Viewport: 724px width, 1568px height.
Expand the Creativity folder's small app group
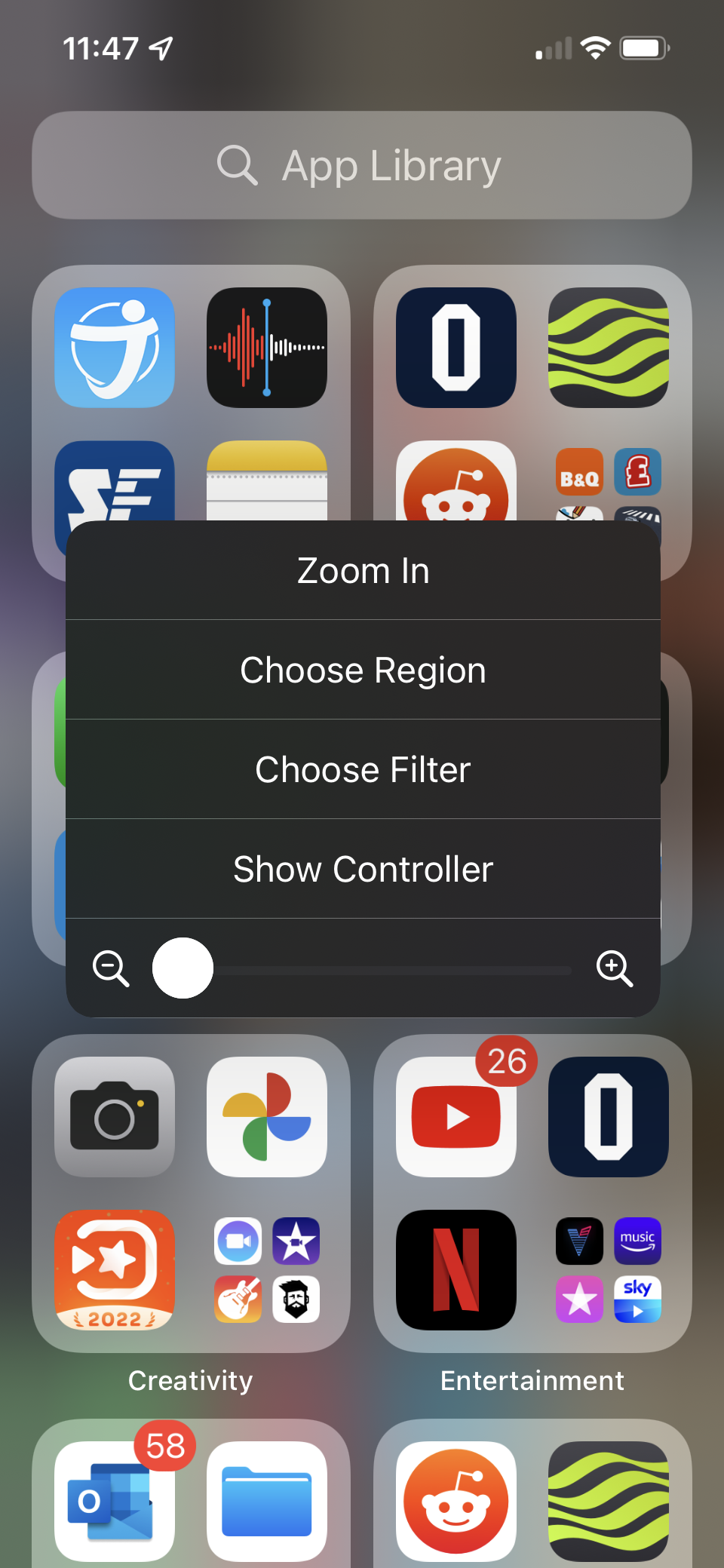(267, 1270)
